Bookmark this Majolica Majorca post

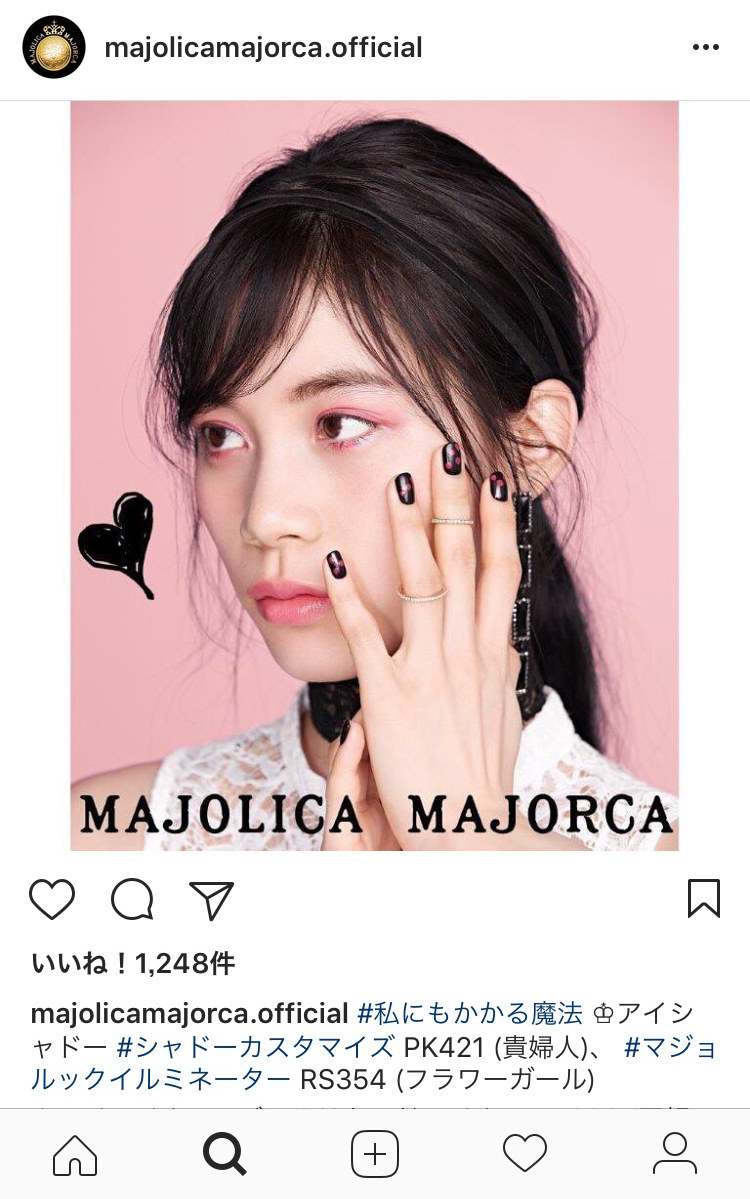704,898
